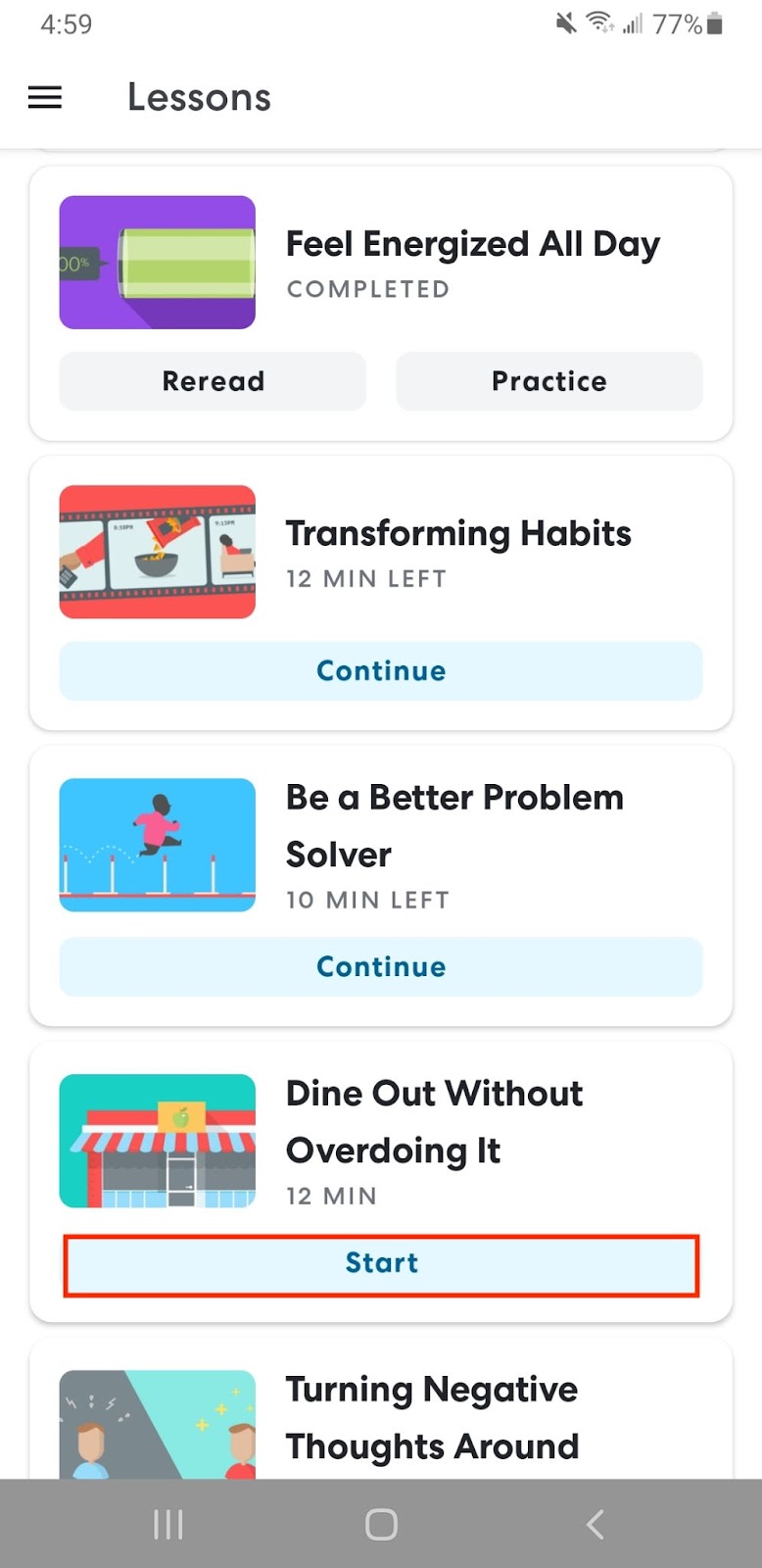Image resolution: width=762 pixels, height=1568 pixels.
Task: Continue Be a Better Problem Solver
Action: point(381,966)
